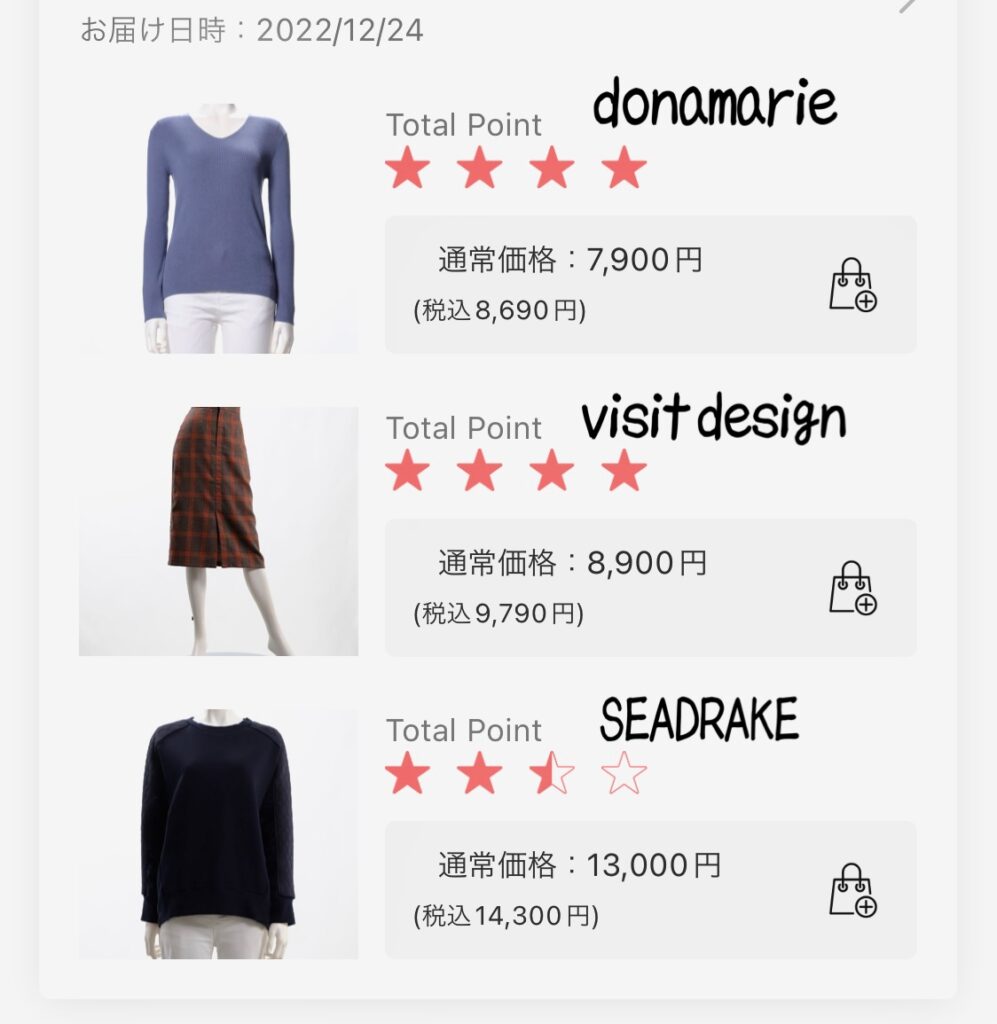Add the 7,900円 item to the bag
Image resolution: width=997 pixels, height=1024 pixels.
(852, 286)
